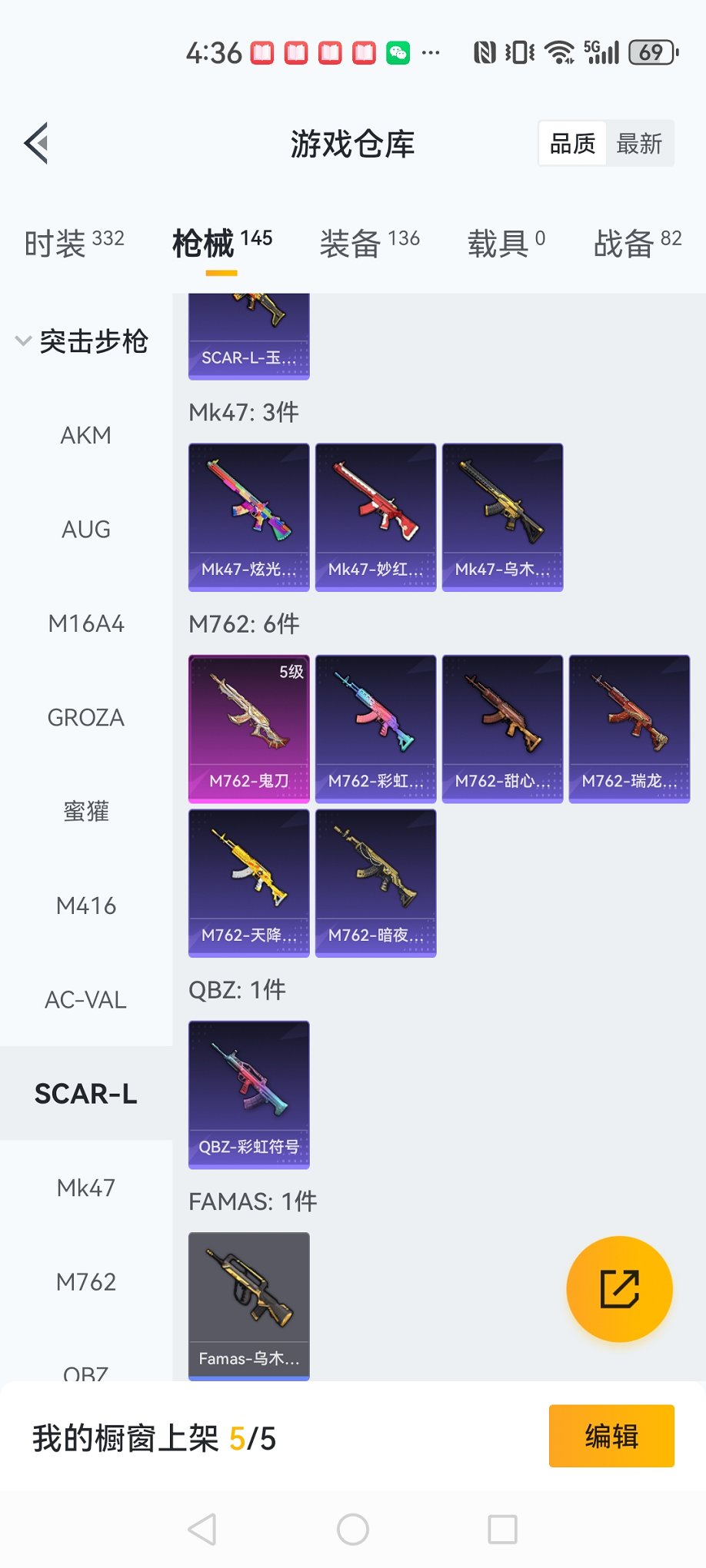The image size is (706, 1568).
Task: Switch to the 载具 tab
Action: pos(505,243)
